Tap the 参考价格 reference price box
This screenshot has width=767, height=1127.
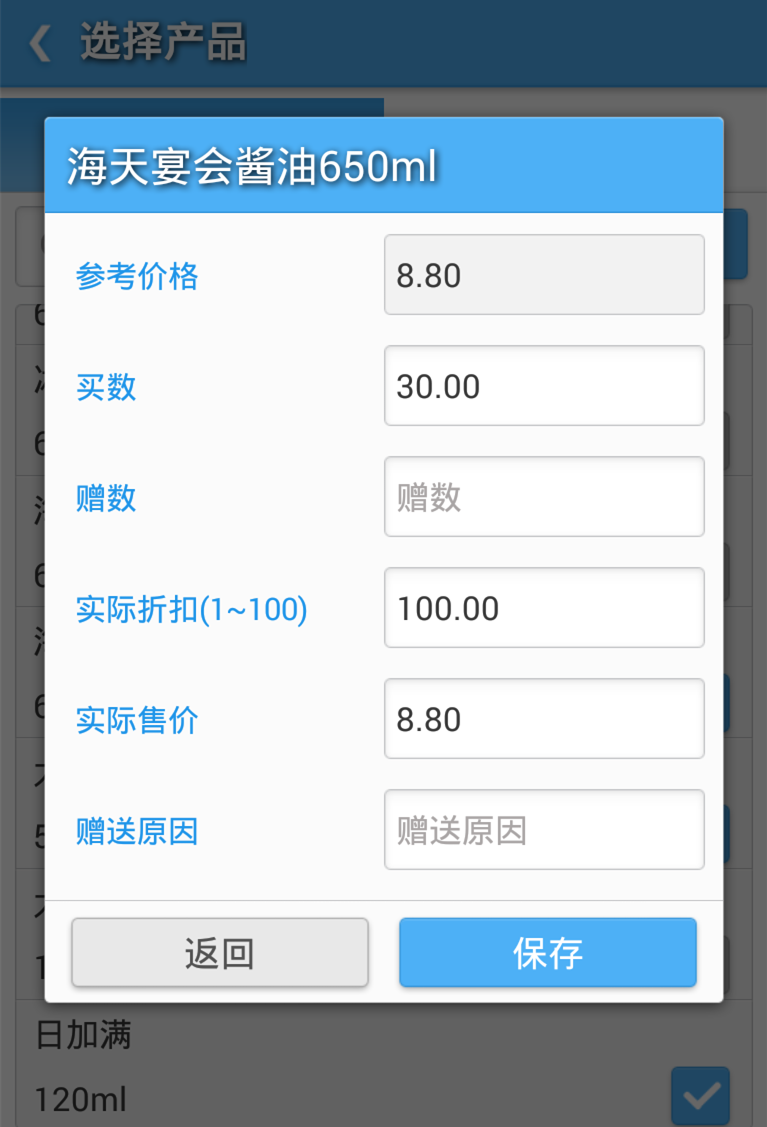tap(544, 275)
